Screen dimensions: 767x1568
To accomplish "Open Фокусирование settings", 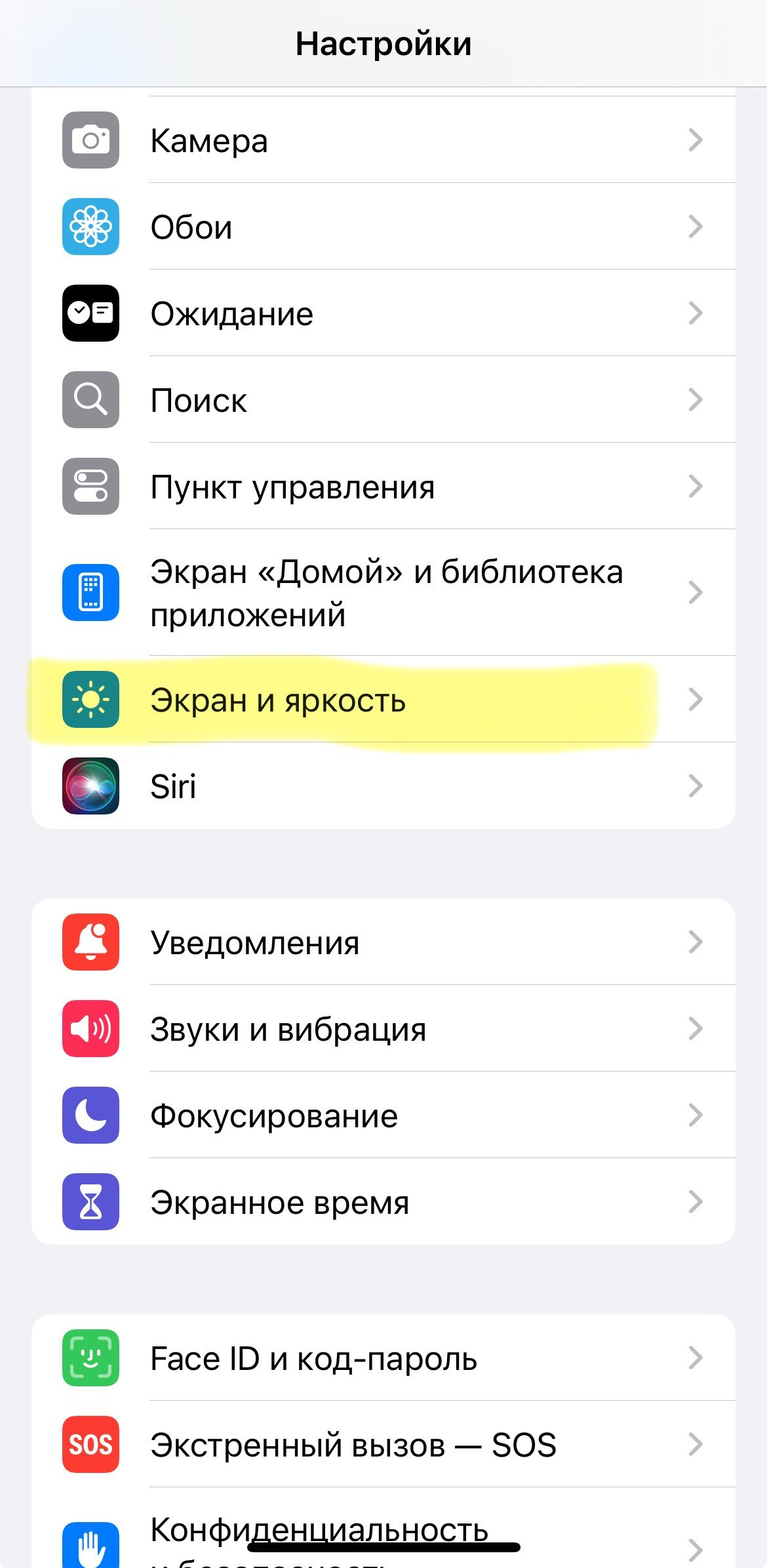I will (383, 1116).
